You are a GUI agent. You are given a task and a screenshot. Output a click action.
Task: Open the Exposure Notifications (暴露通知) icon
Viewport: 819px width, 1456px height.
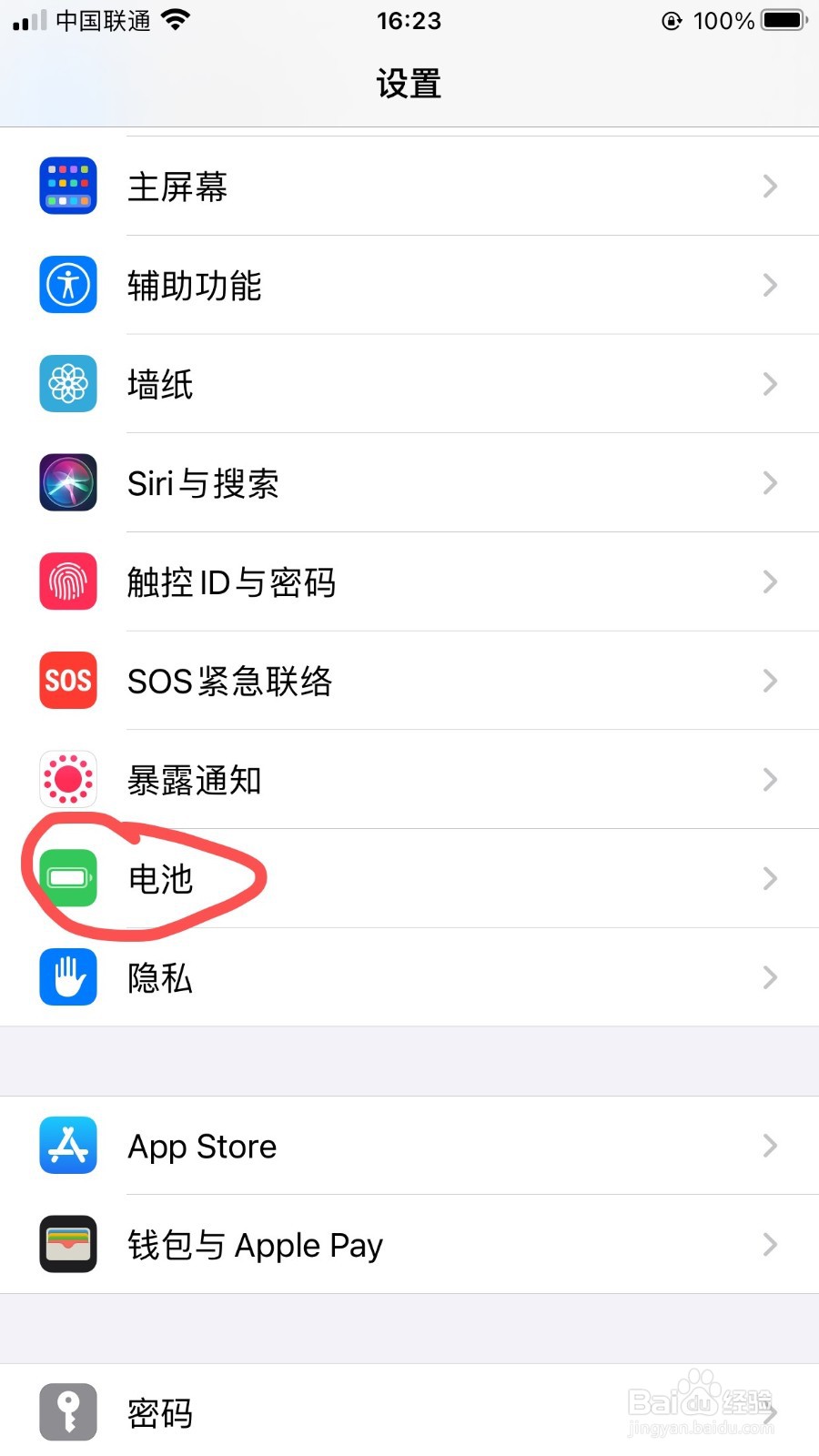67,780
